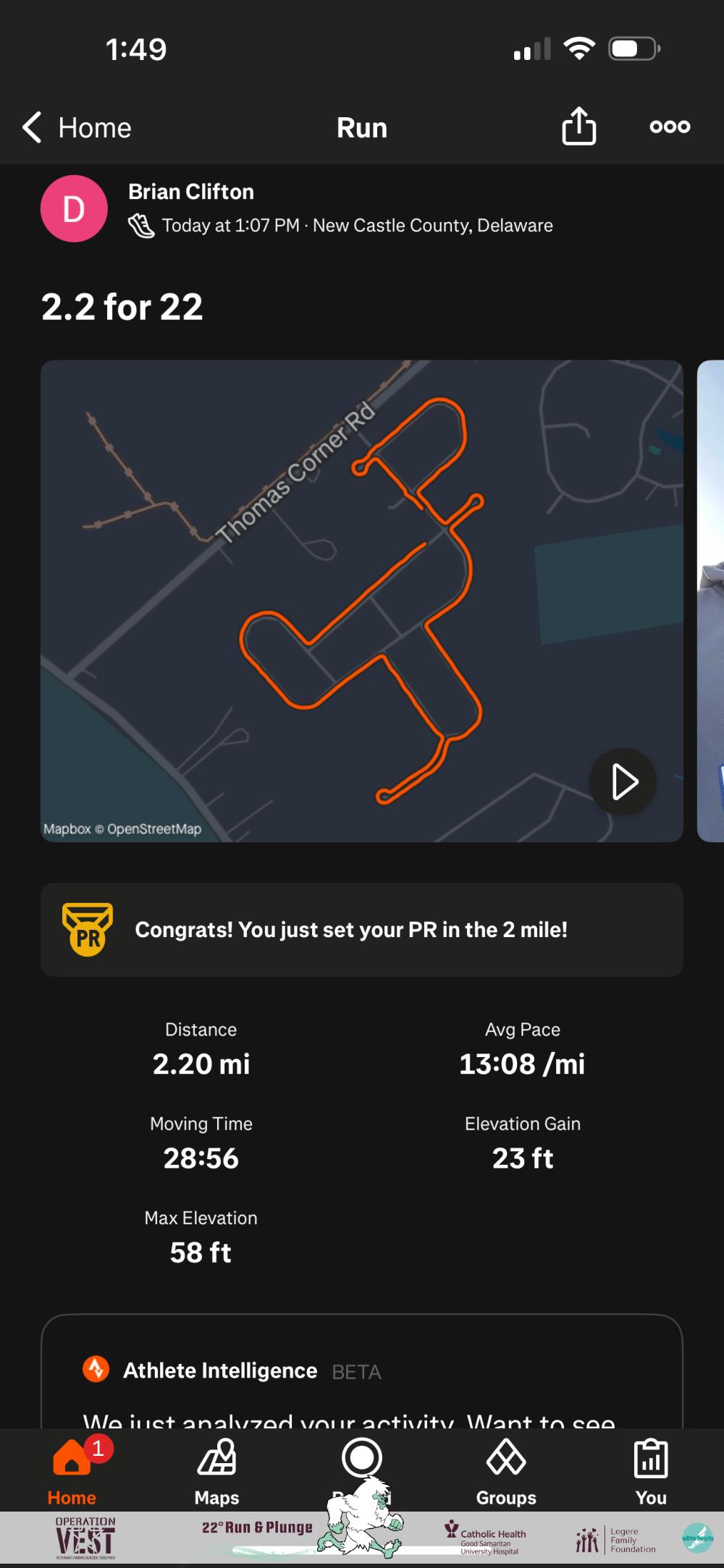
Task: Open the Athlete Intelligence card
Action: click(x=362, y=1371)
